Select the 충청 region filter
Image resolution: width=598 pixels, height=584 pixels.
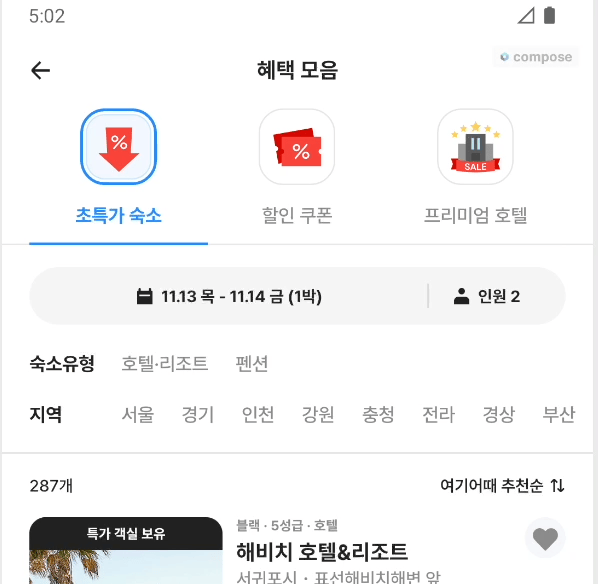click(x=378, y=414)
